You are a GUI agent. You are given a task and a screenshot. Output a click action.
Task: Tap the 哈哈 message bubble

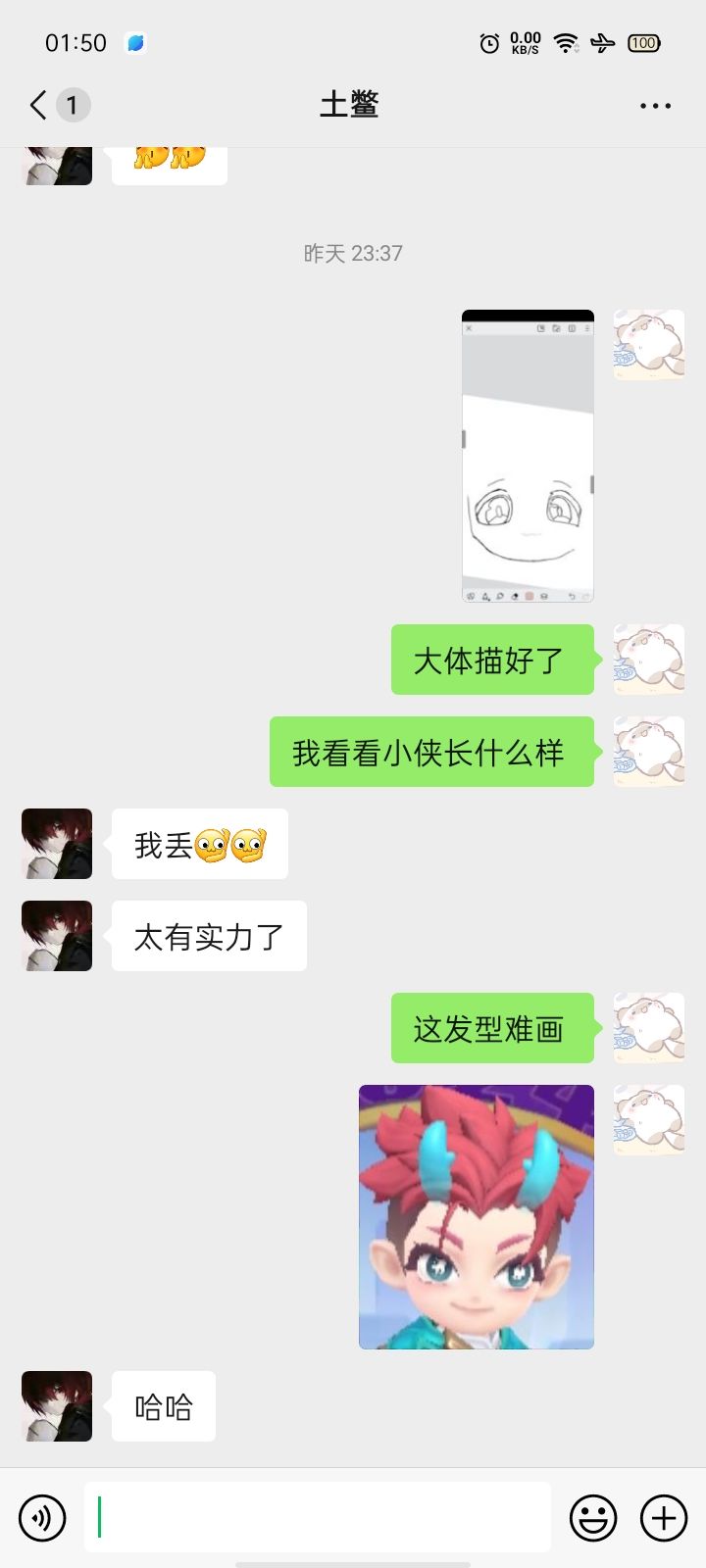163,1406
